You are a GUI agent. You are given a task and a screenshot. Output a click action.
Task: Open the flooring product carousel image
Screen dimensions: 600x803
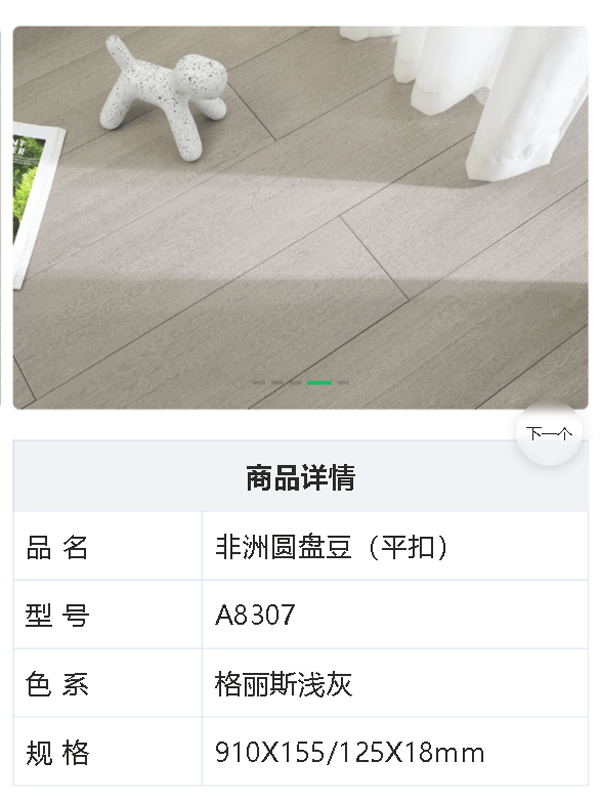[300, 217]
